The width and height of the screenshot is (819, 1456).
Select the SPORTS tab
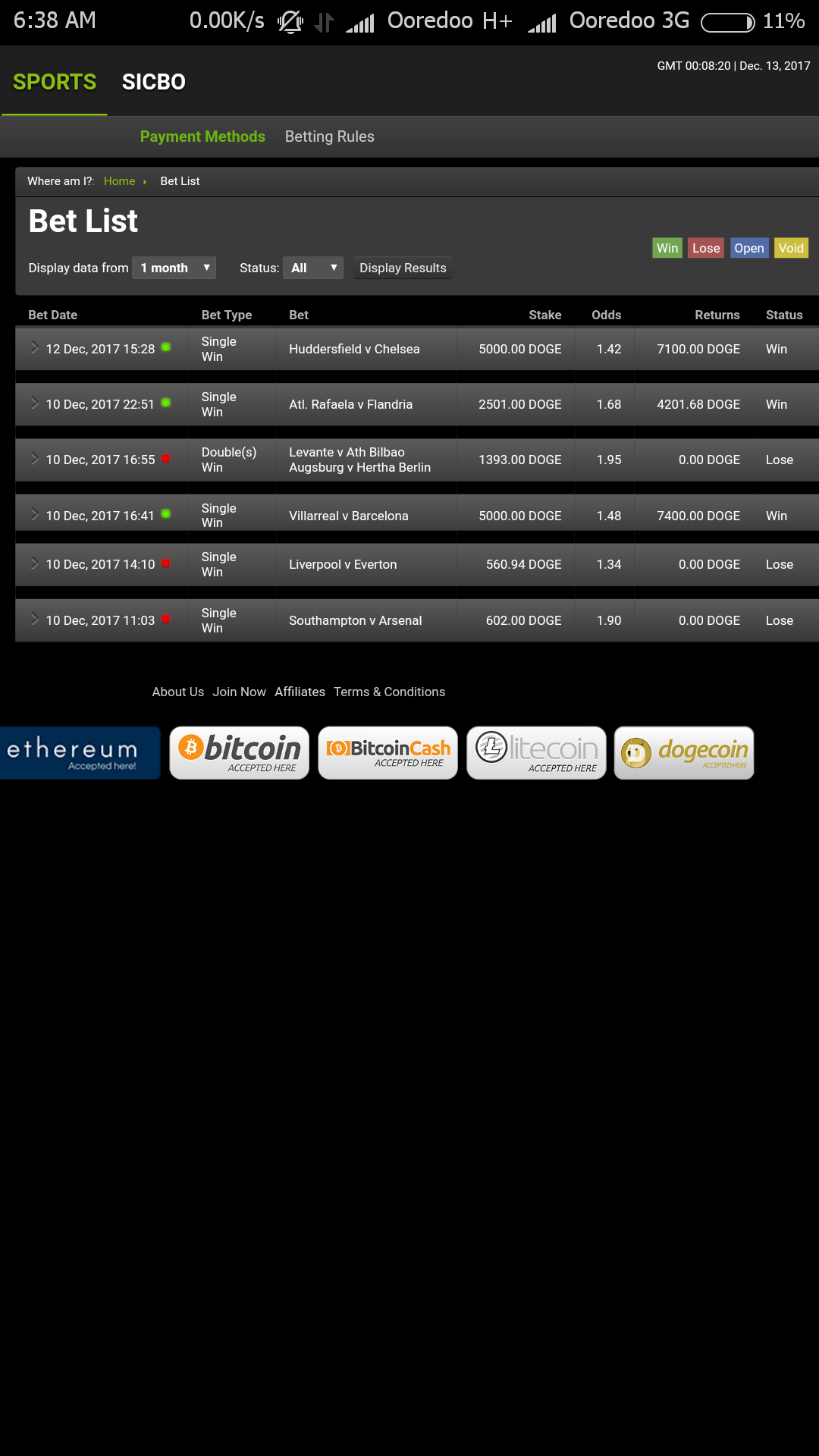click(x=55, y=82)
